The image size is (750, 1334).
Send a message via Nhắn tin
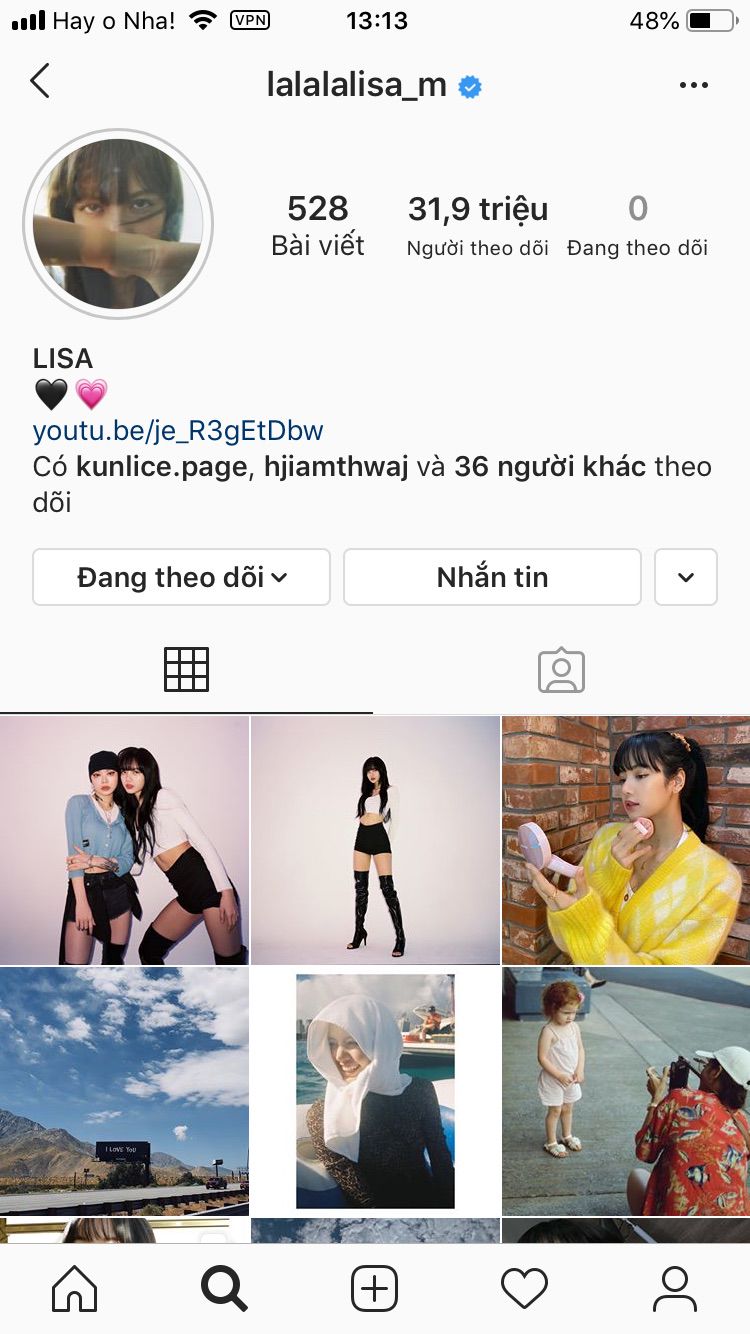coord(492,577)
